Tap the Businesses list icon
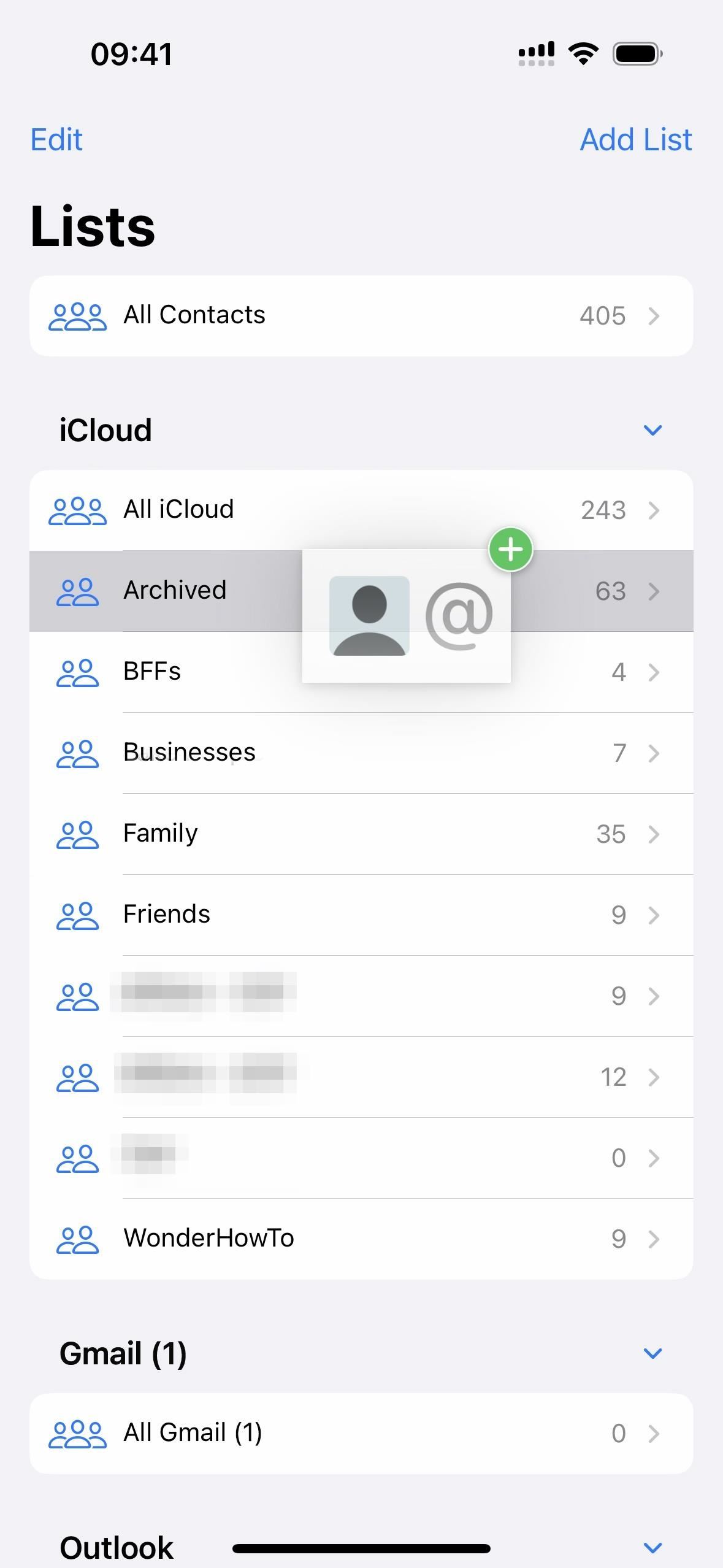The image size is (723, 1568). pos(78,753)
